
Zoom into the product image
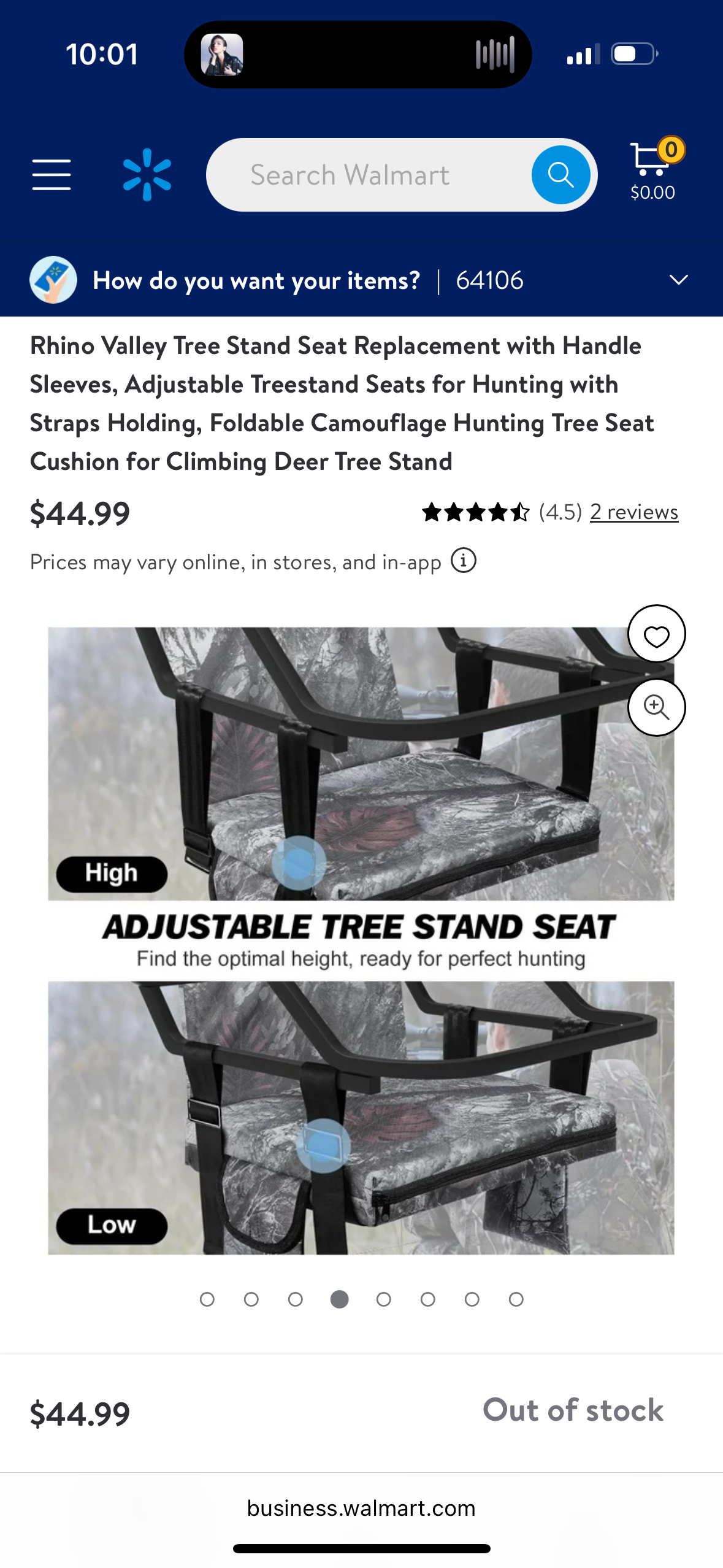click(656, 707)
